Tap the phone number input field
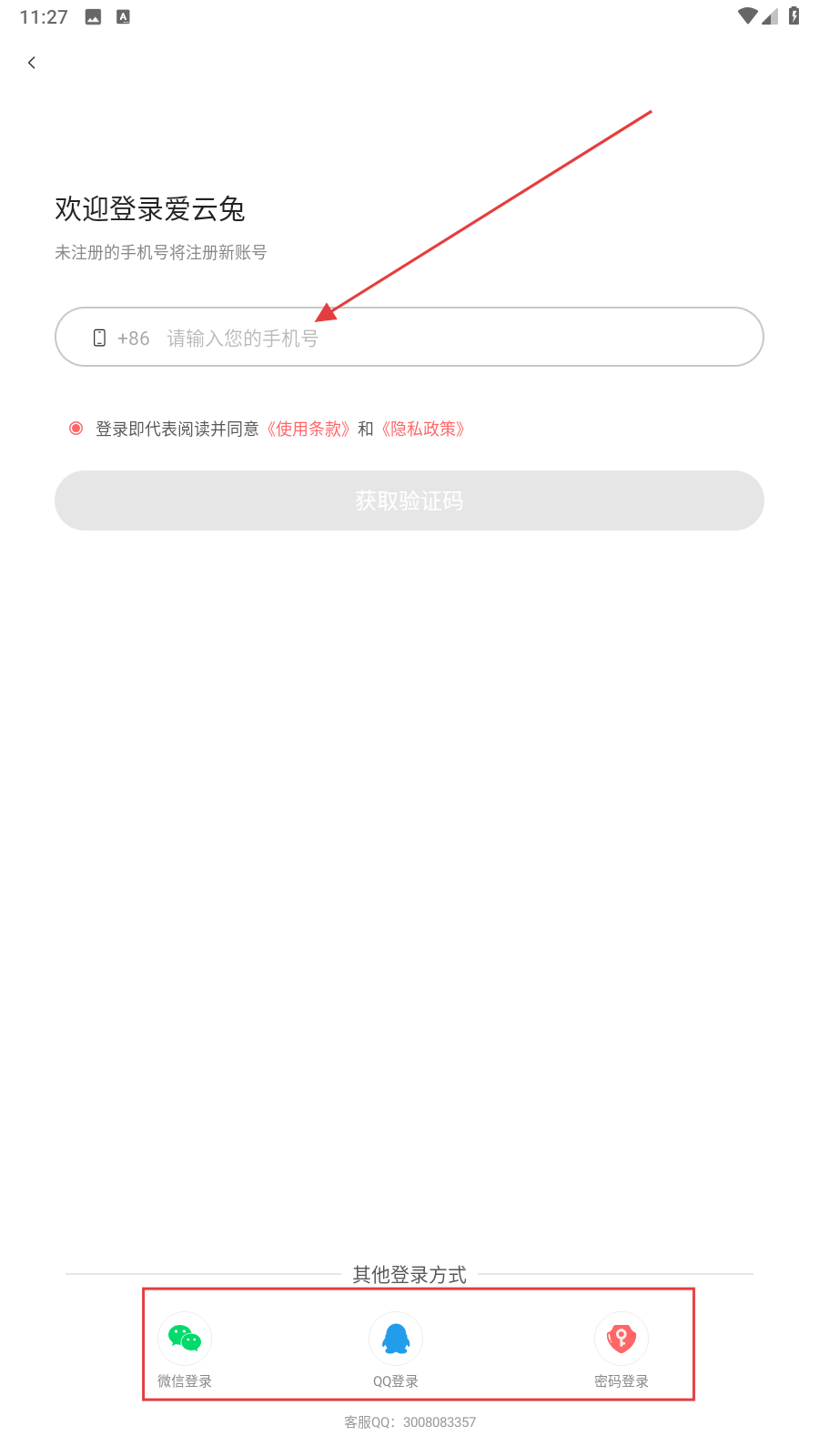The width and height of the screenshot is (819, 1456). click(409, 337)
